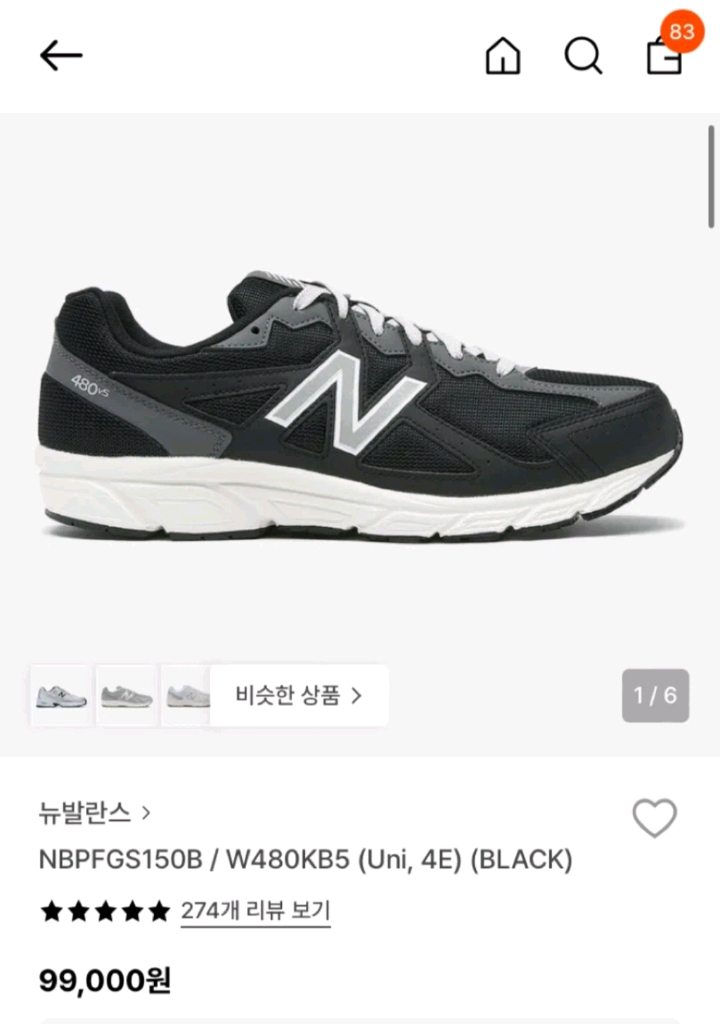720x1024 pixels.
Task: Tap 비슷한 상품 to view similar products
Action: click(x=298, y=695)
